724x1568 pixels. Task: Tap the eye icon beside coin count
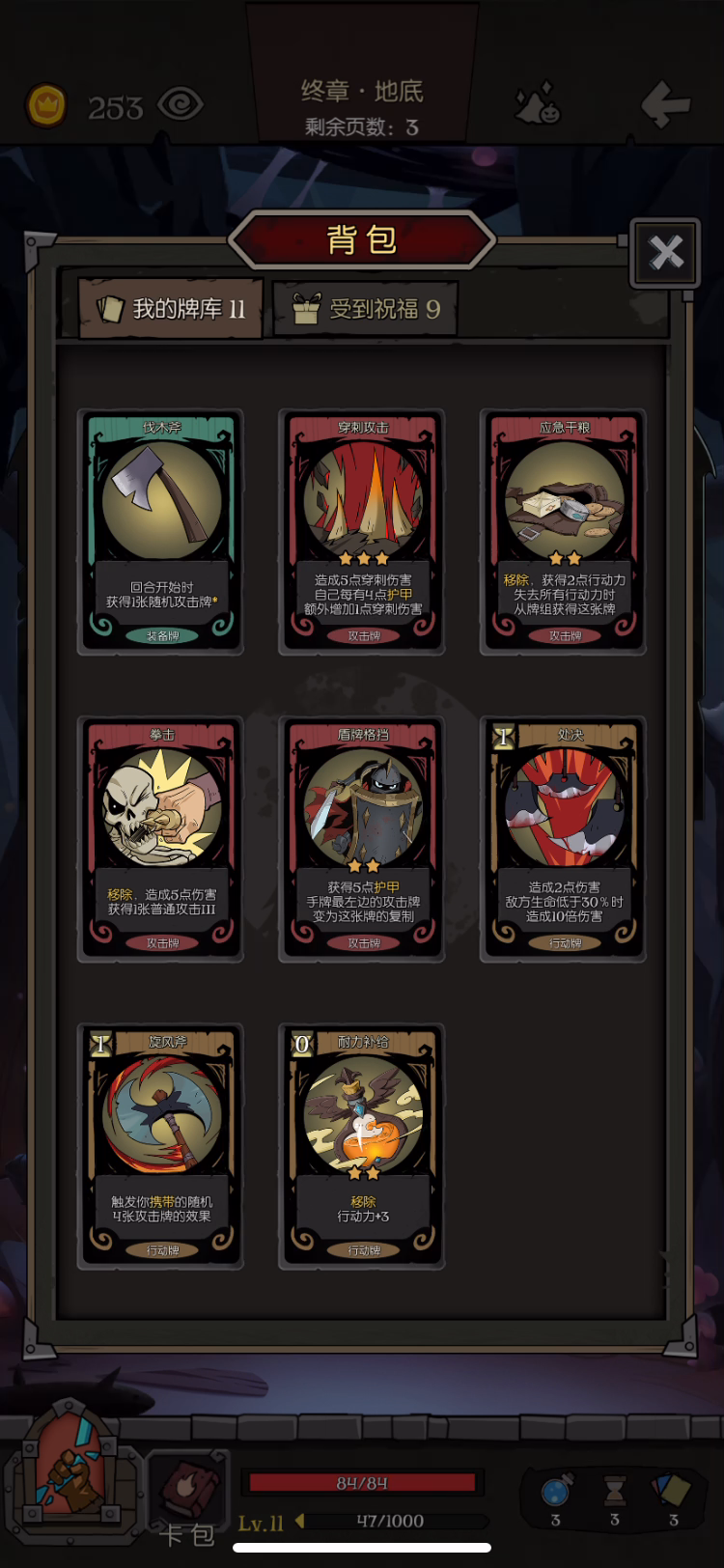click(181, 104)
